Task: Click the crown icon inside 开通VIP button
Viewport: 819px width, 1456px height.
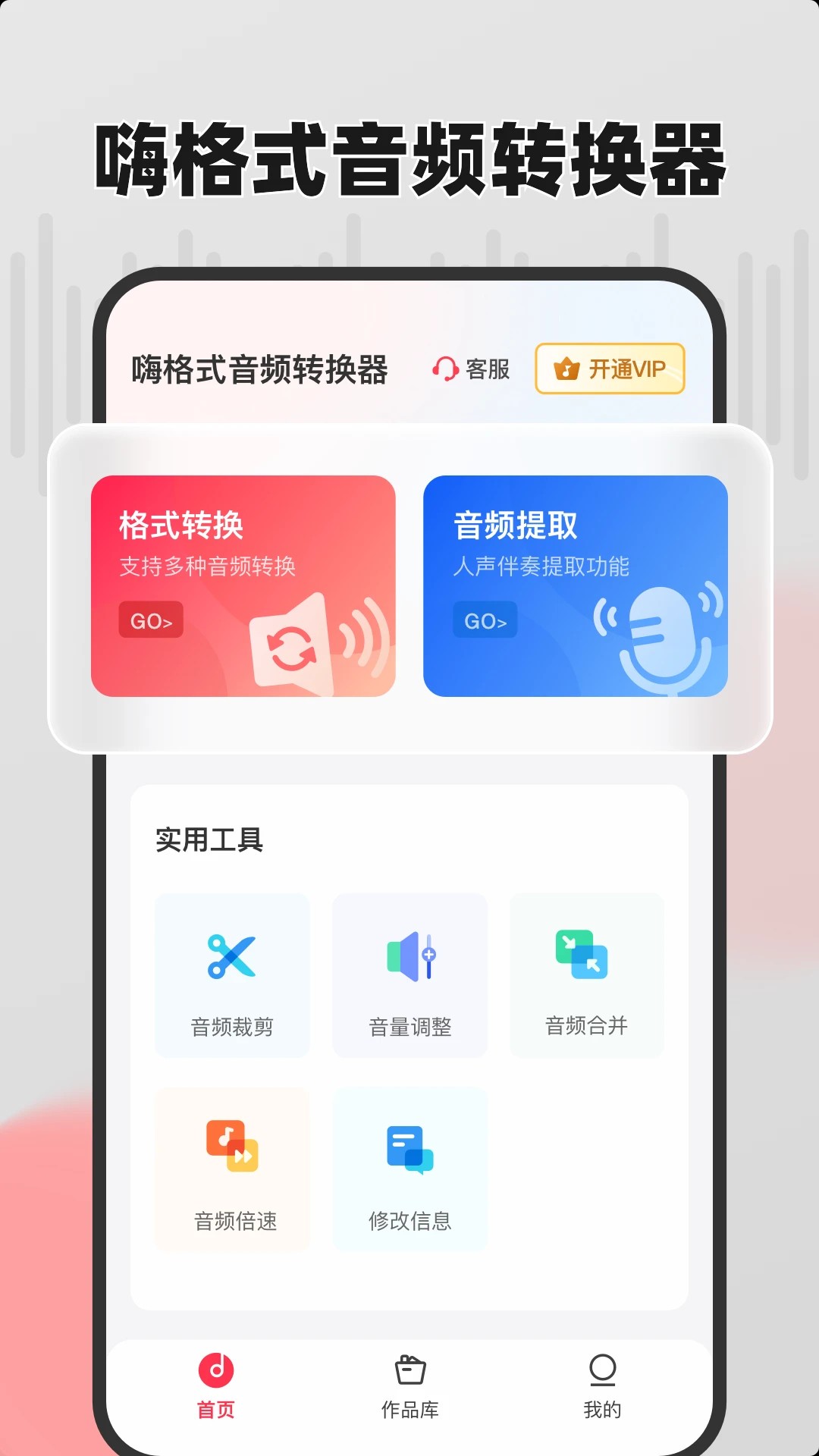Action: point(566,369)
